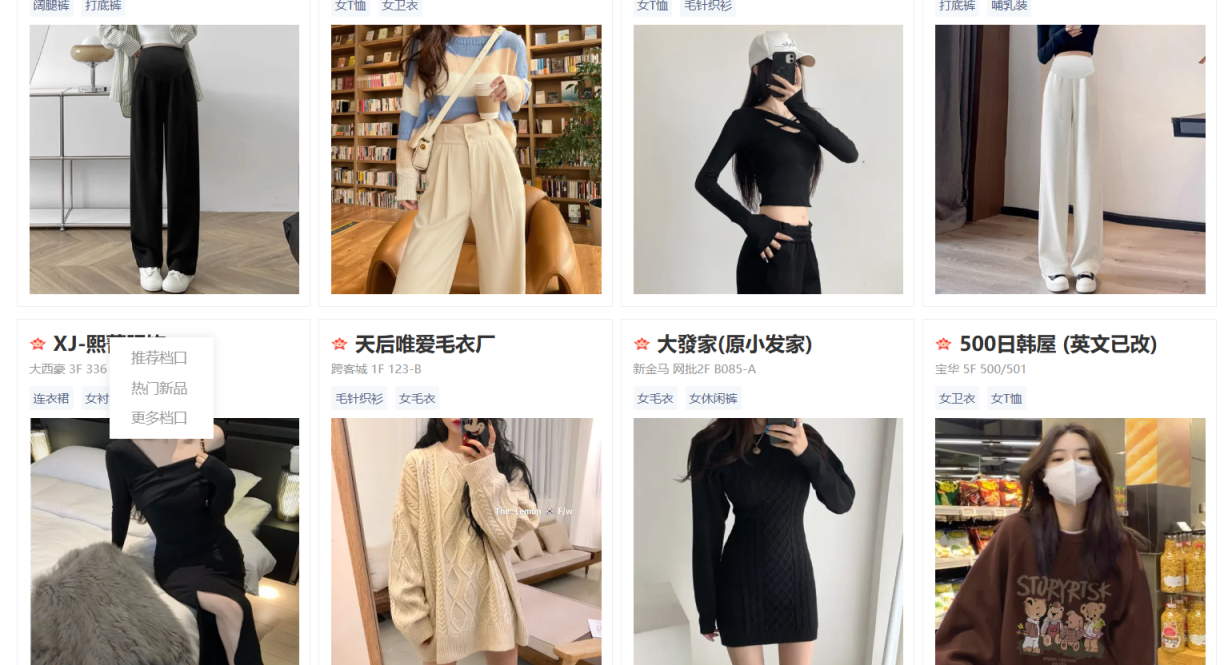Open the 大發家(原小发家) shop
Screen dimensions: 1228x665
coord(734,345)
